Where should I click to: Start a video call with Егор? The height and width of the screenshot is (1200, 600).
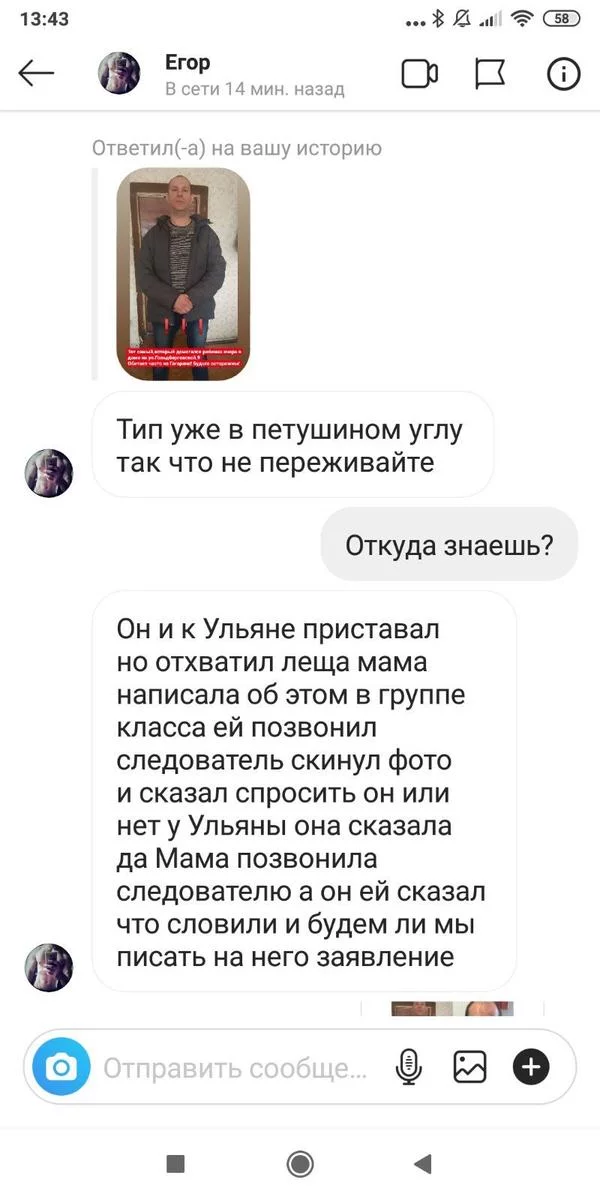click(x=420, y=74)
